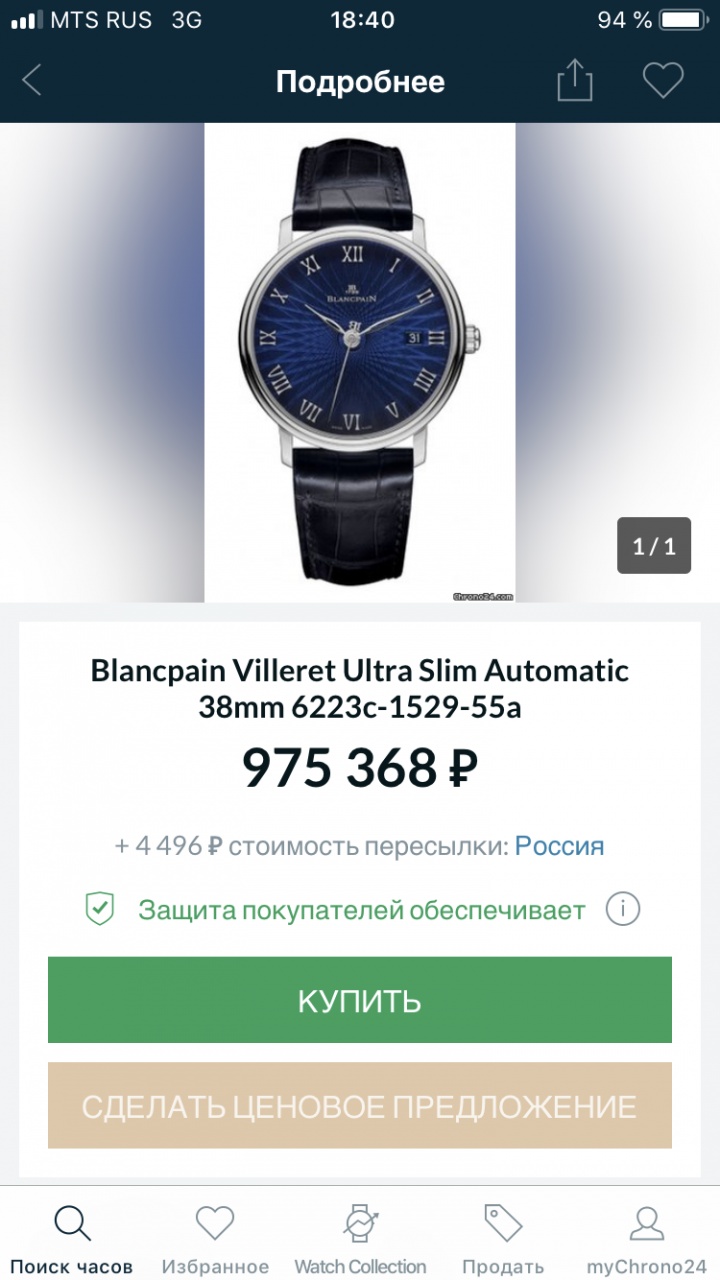Screen dimensions: 720x1280
Task: Share this watch listing
Action: click(574, 80)
